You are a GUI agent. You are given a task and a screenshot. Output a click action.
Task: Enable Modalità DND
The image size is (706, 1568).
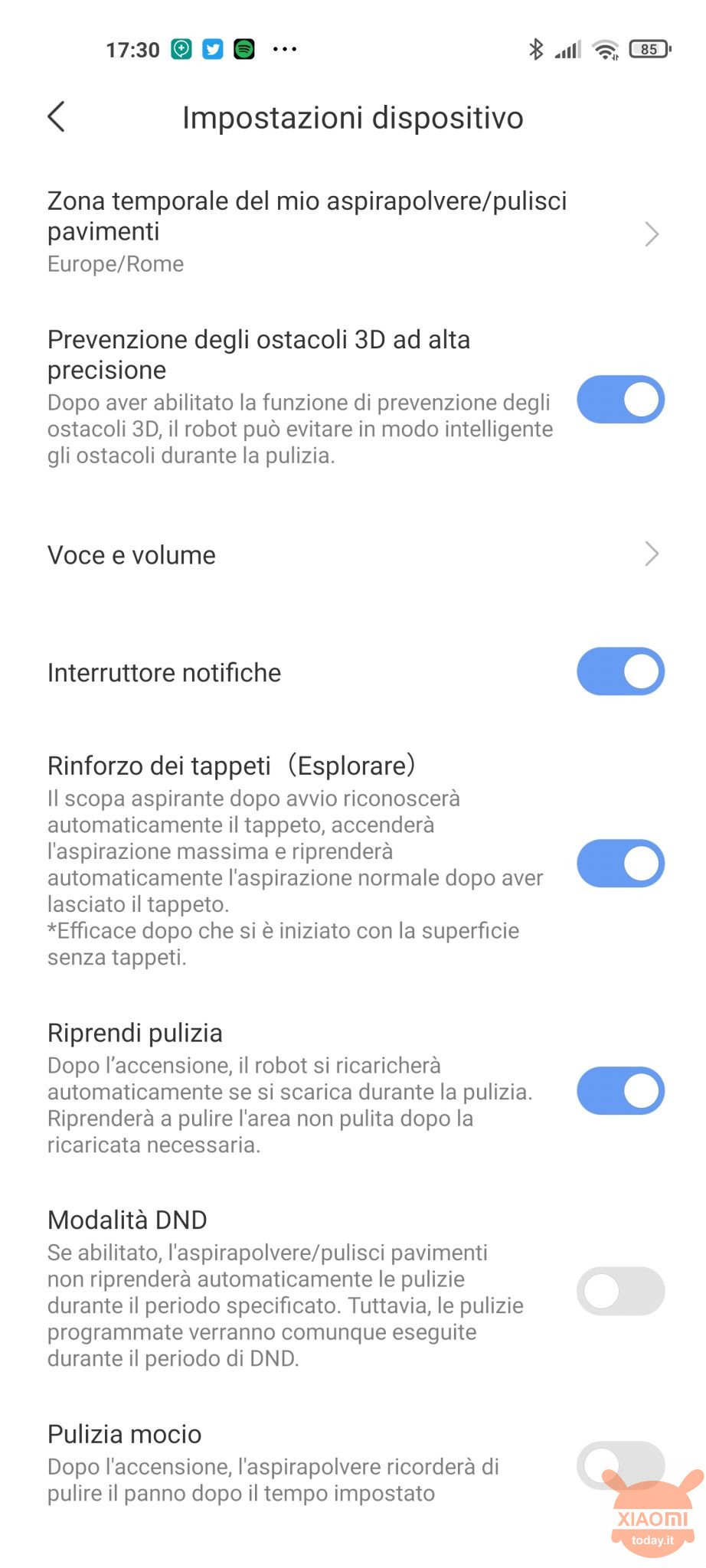coord(620,1291)
